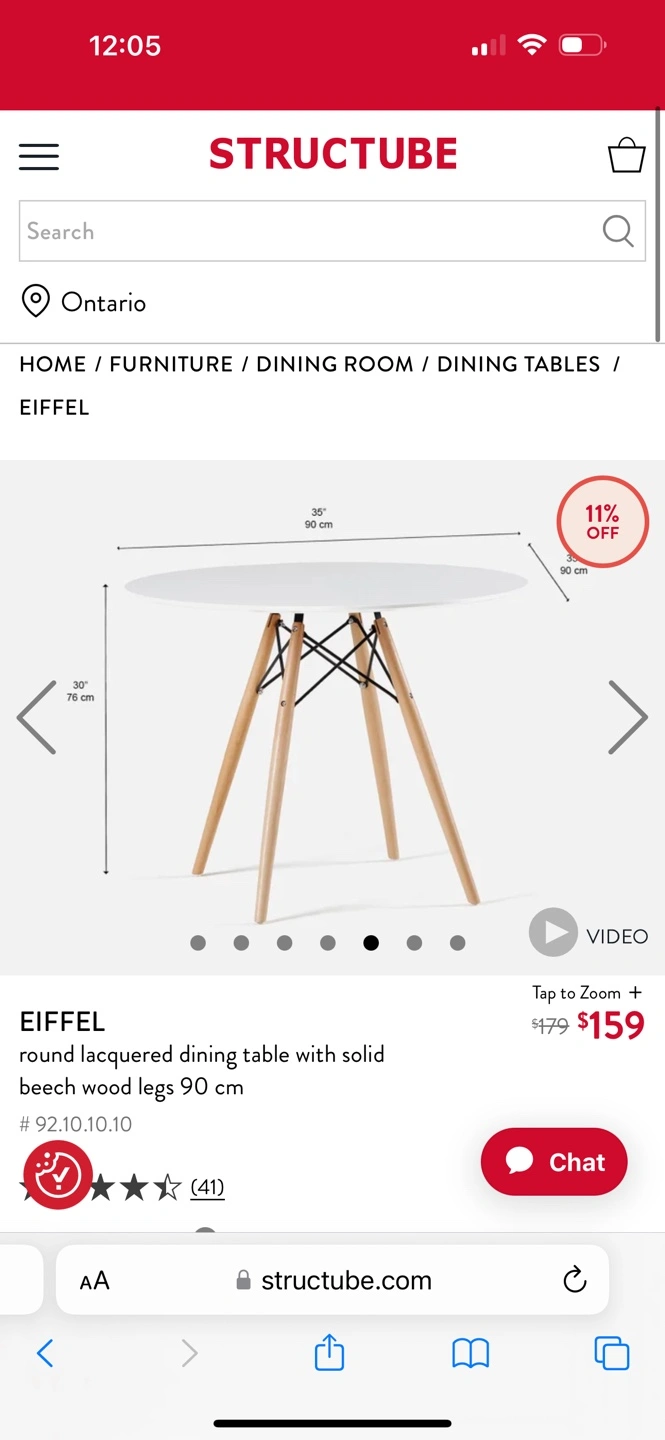Open the 41 reviews link
This screenshot has height=1440, width=665.
207,1187
